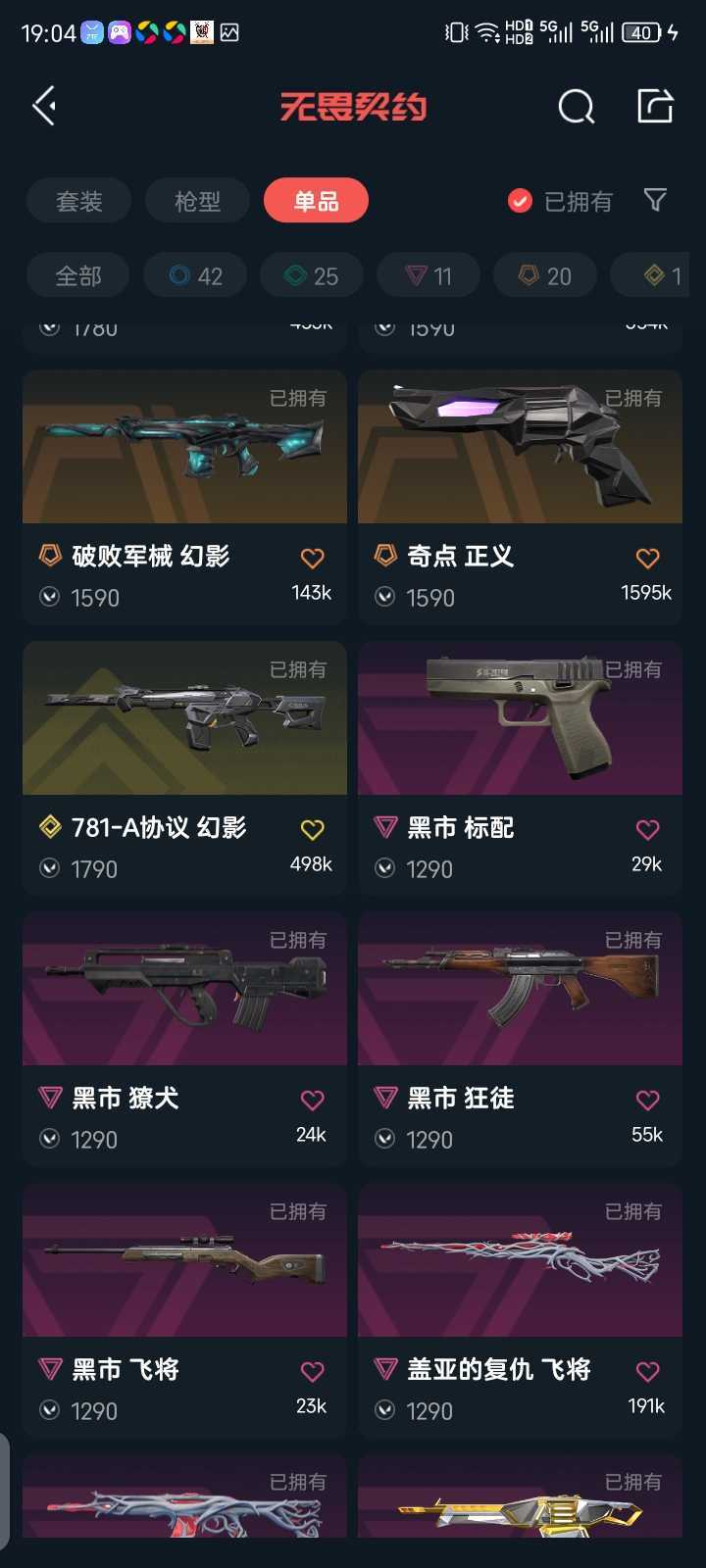
Task: Open the search function
Action: coord(576,108)
